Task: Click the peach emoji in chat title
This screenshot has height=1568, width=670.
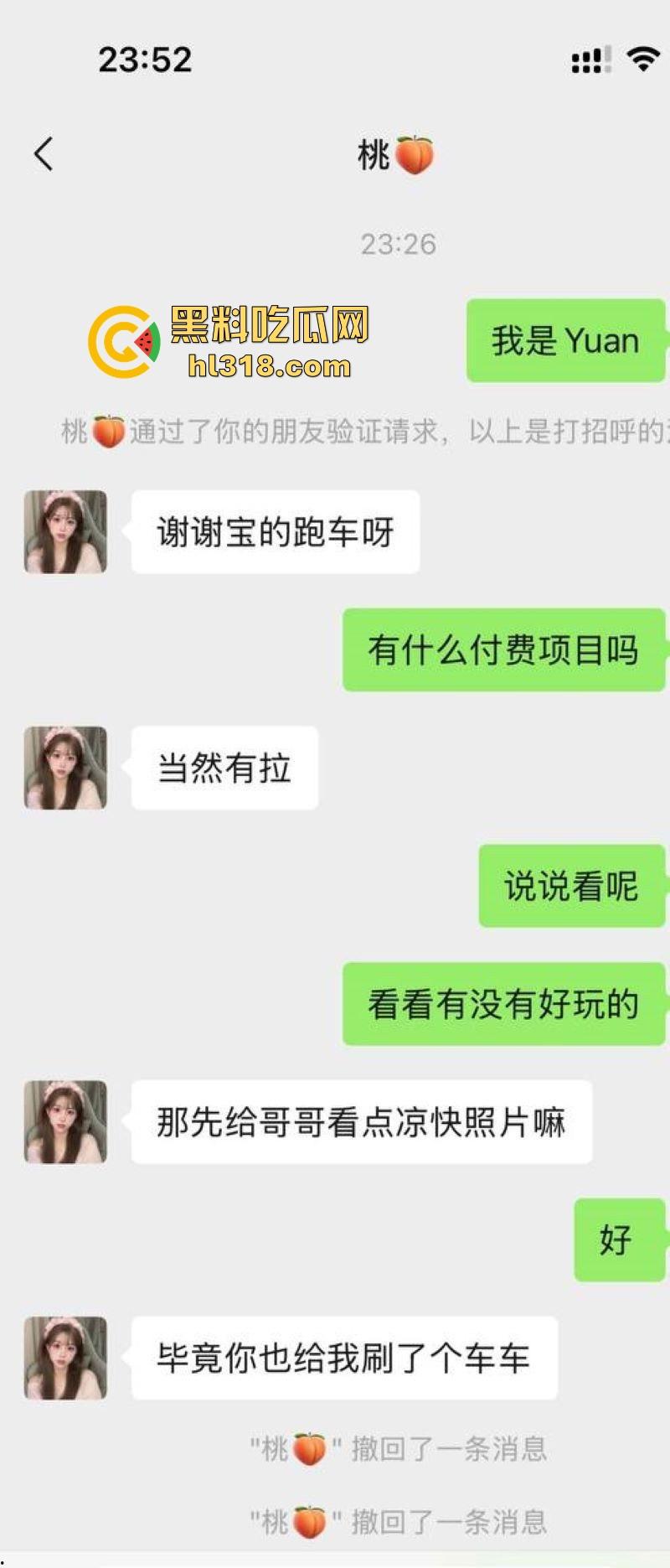Action: point(419,154)
